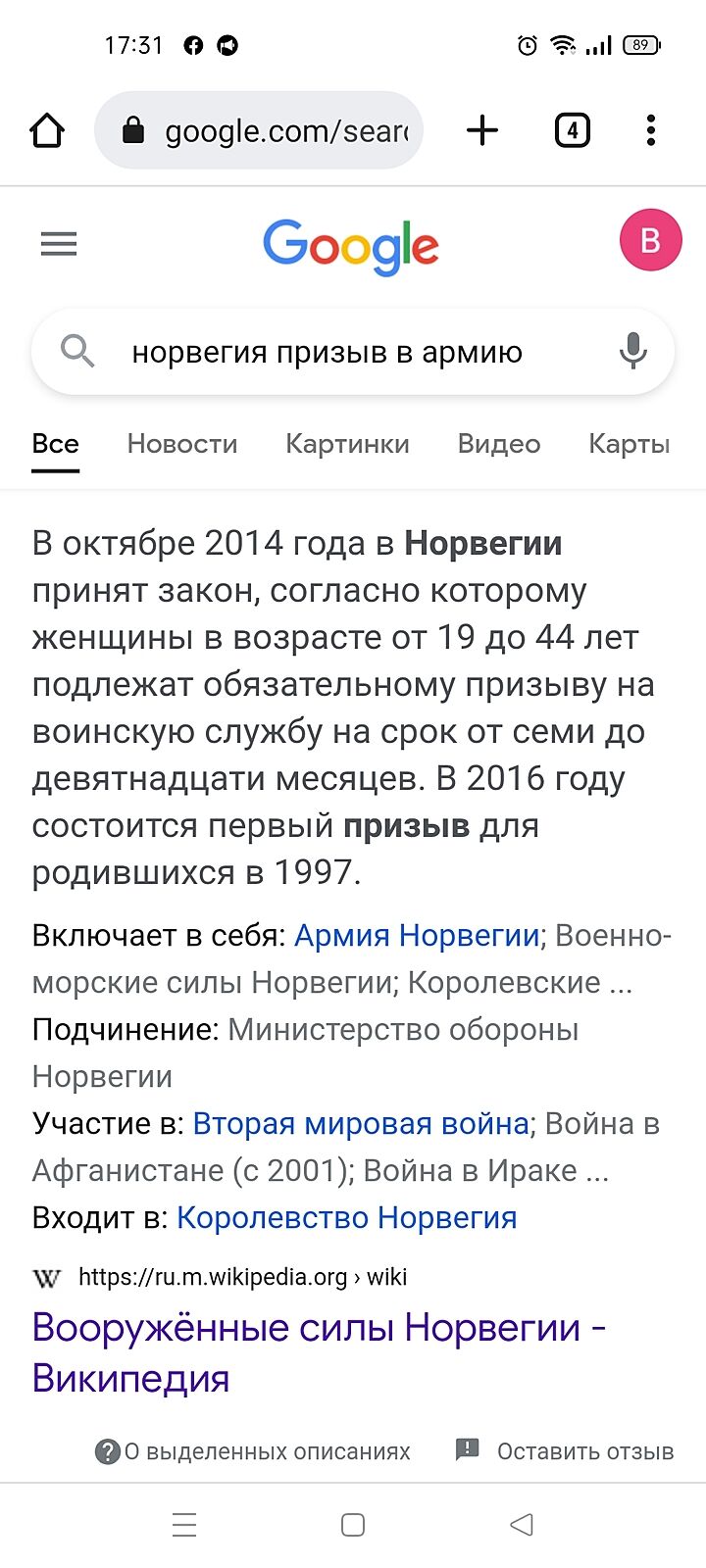Screen dimensions: 706x1568
Task: Open the browser overflow menu
Action: coord(651,130)
